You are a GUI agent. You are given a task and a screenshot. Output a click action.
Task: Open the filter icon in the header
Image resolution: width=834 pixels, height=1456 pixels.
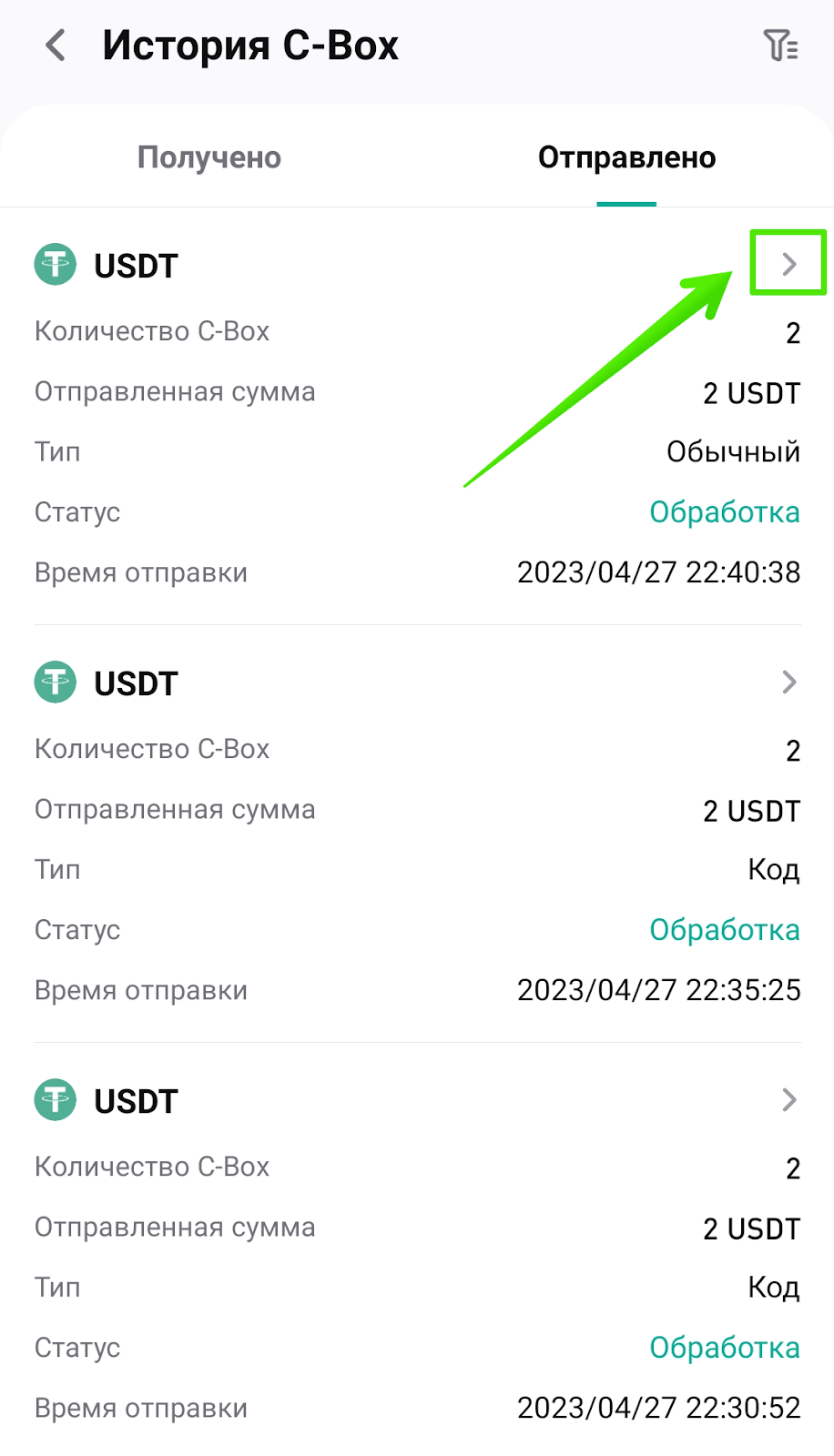[780, 45]
